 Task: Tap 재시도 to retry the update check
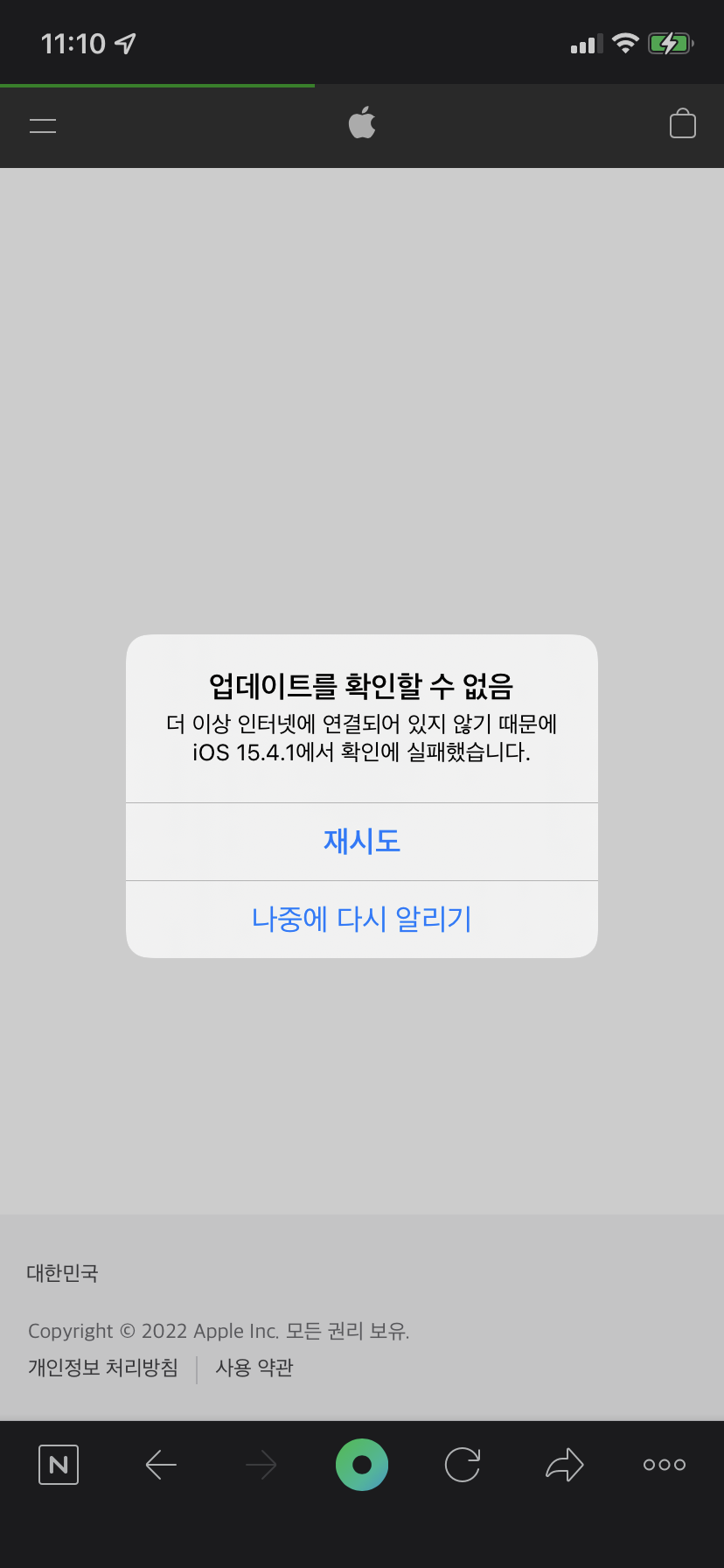tap(362, 841)
